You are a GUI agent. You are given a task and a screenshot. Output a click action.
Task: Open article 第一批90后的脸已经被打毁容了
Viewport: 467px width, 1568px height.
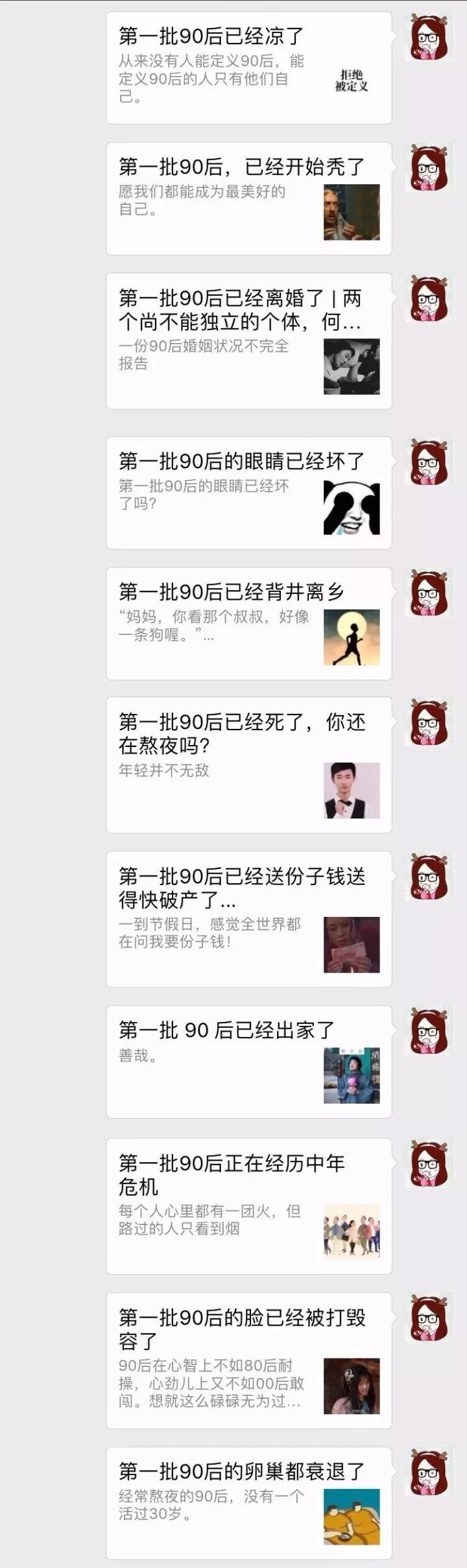click(248, 1360)
